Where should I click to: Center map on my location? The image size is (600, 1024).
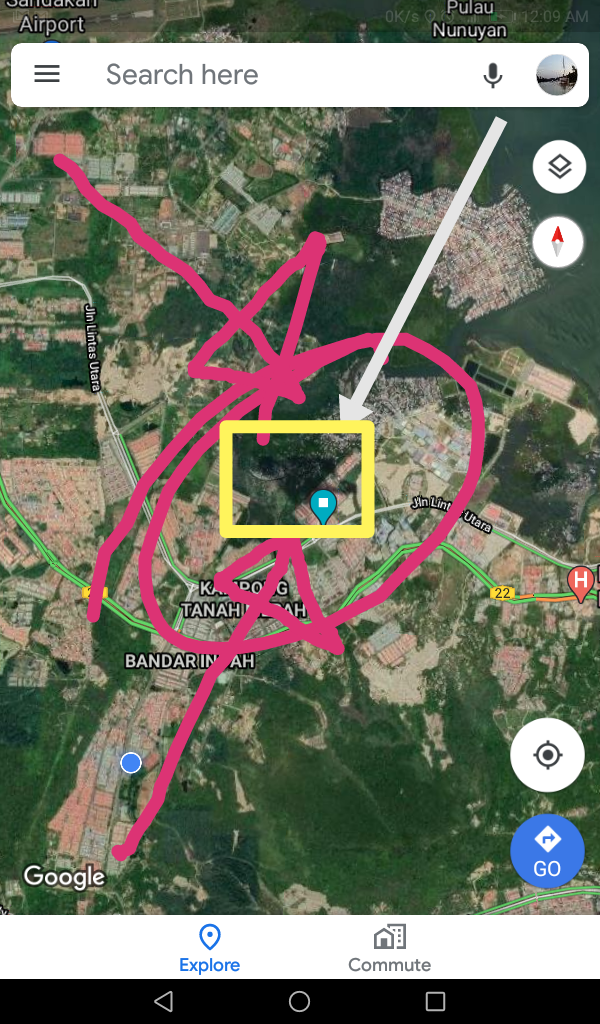(547, 755)
